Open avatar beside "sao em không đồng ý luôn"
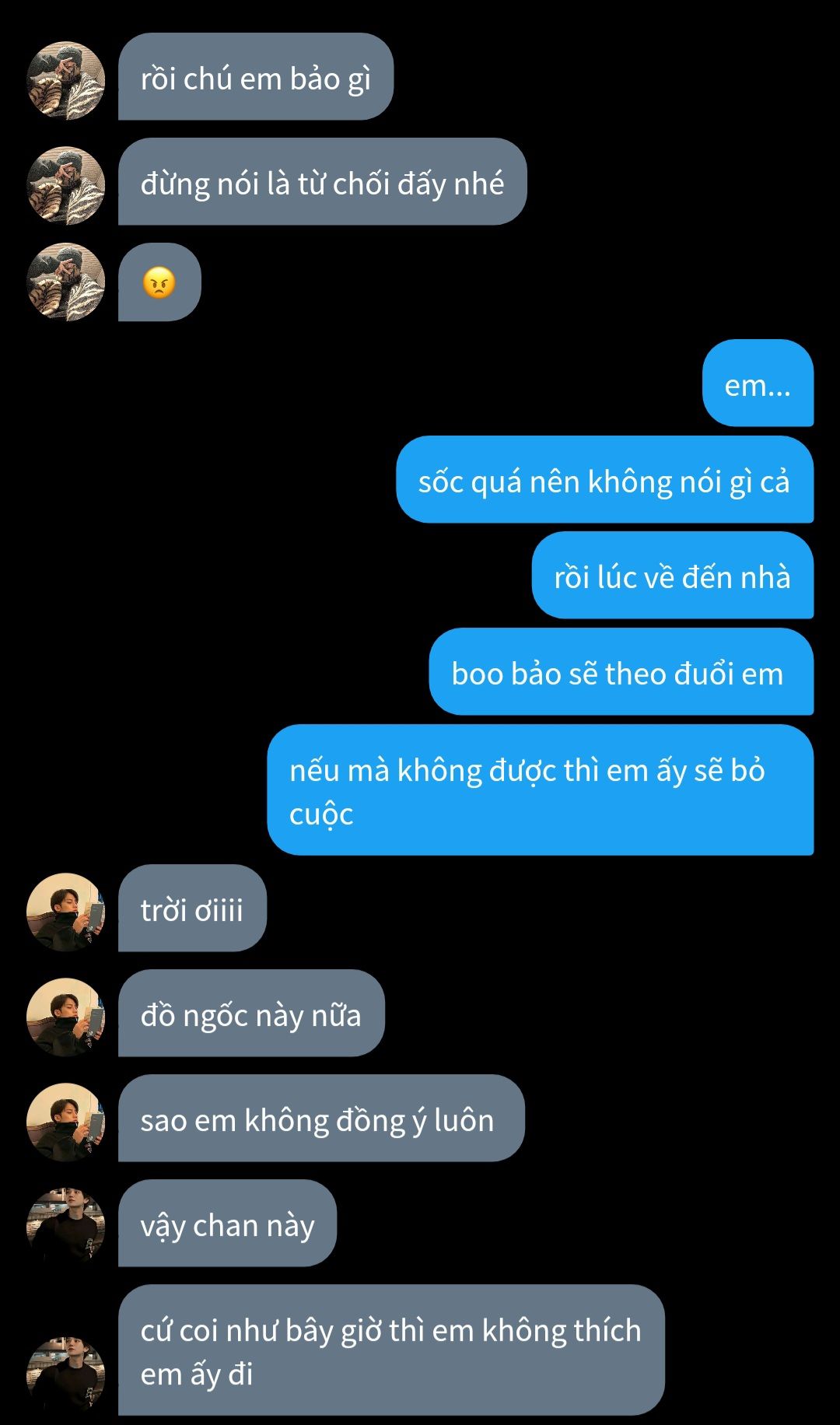Screen dimensions: 840x1425 pos(66,1122)
